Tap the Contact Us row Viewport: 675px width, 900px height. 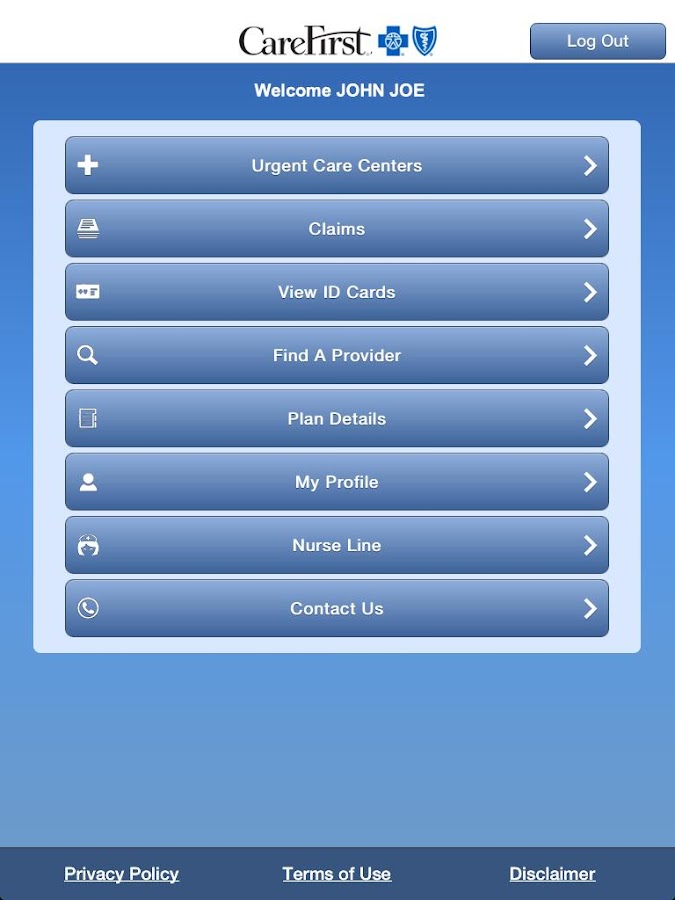coord(337,608)
